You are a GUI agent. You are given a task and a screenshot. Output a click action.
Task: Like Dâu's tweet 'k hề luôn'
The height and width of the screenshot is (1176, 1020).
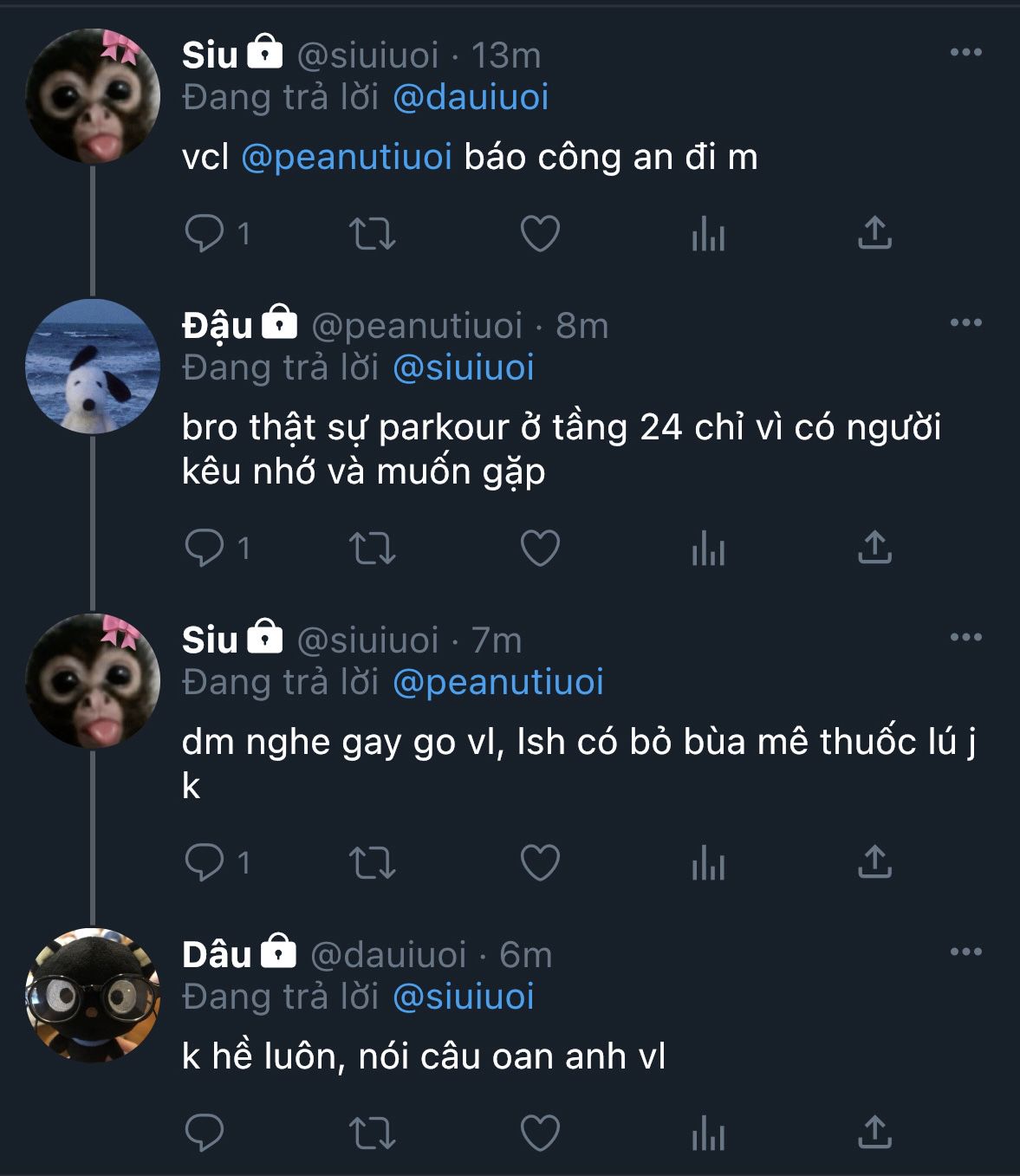click(540, 1133)
